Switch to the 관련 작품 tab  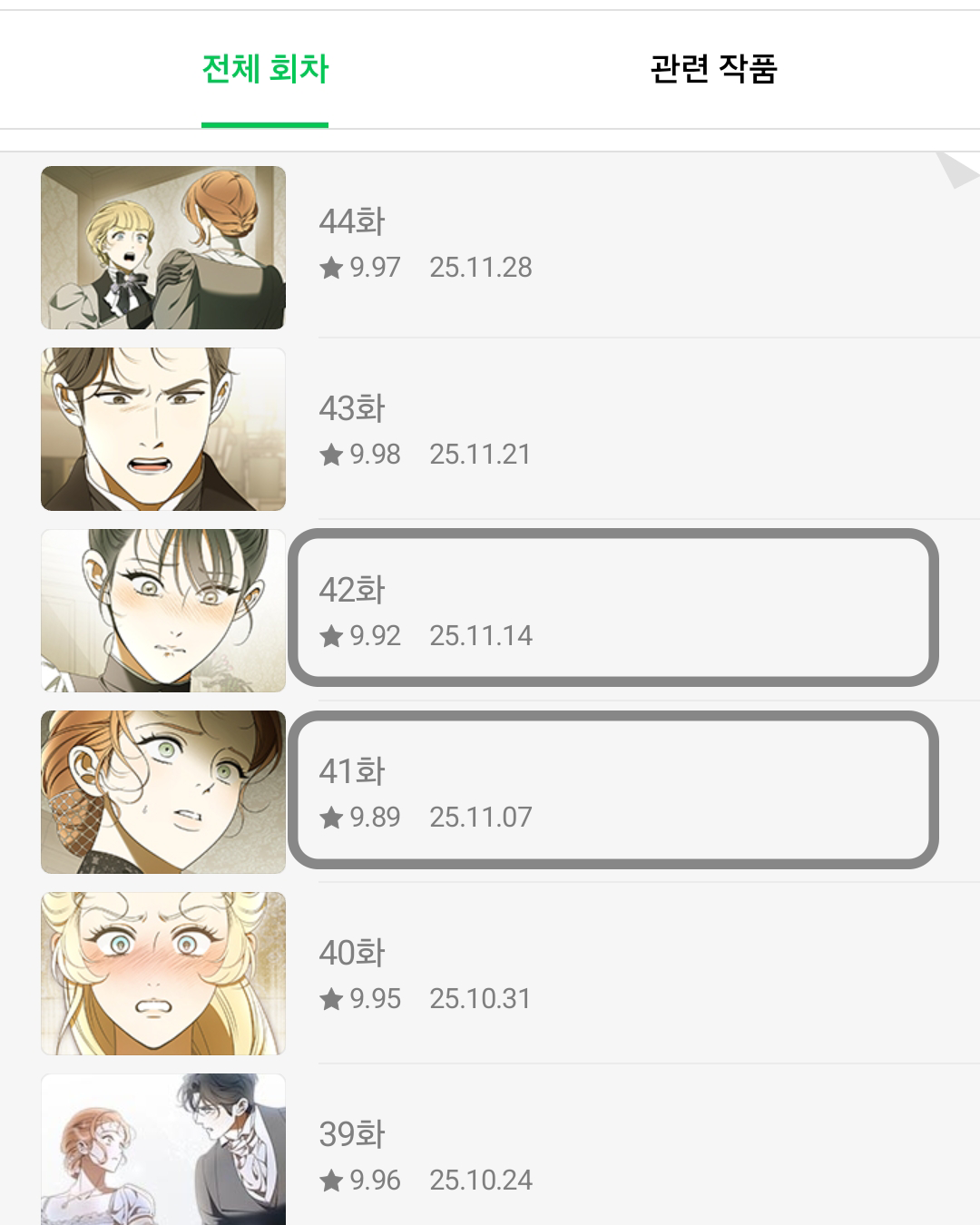click(713, 69)
